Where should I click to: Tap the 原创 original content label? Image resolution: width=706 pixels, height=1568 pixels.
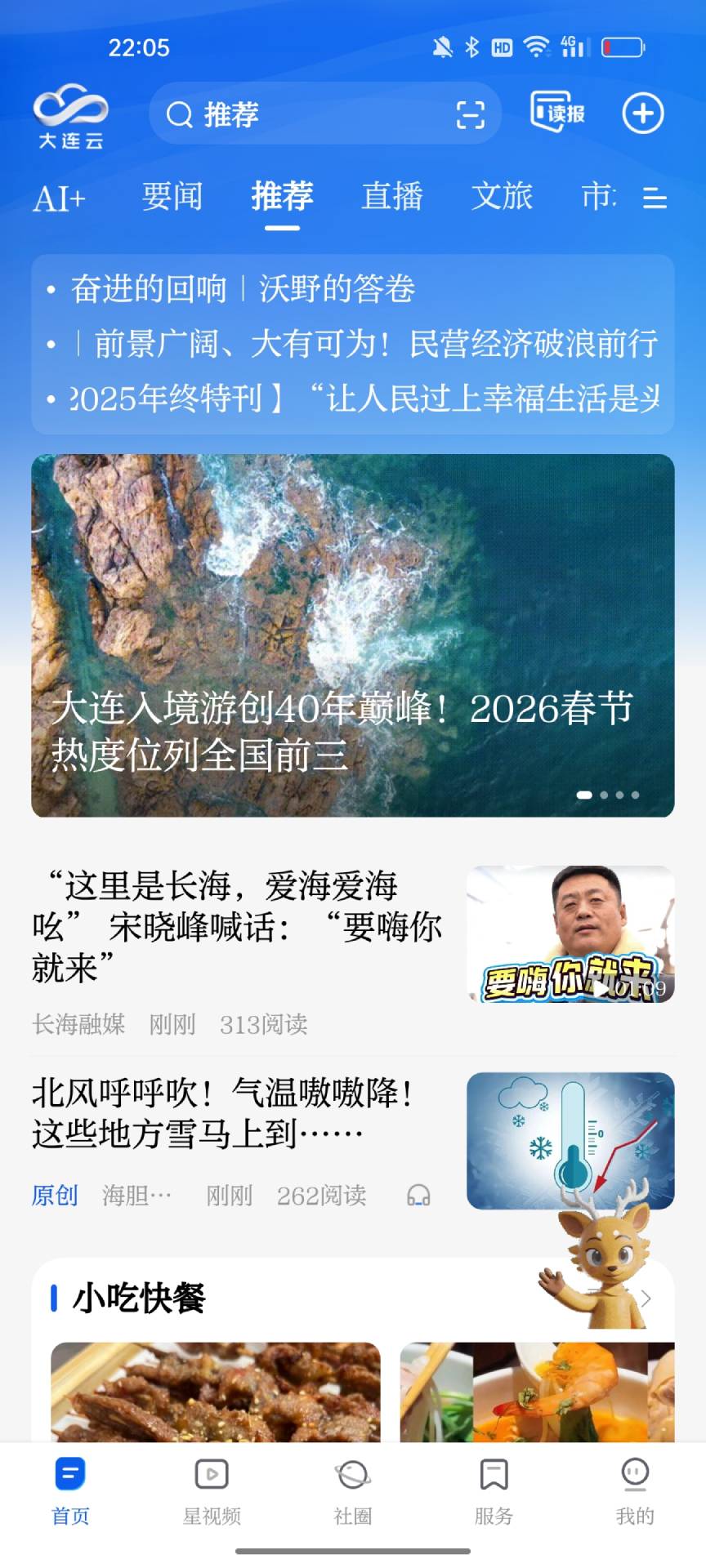coord(54,1195)
